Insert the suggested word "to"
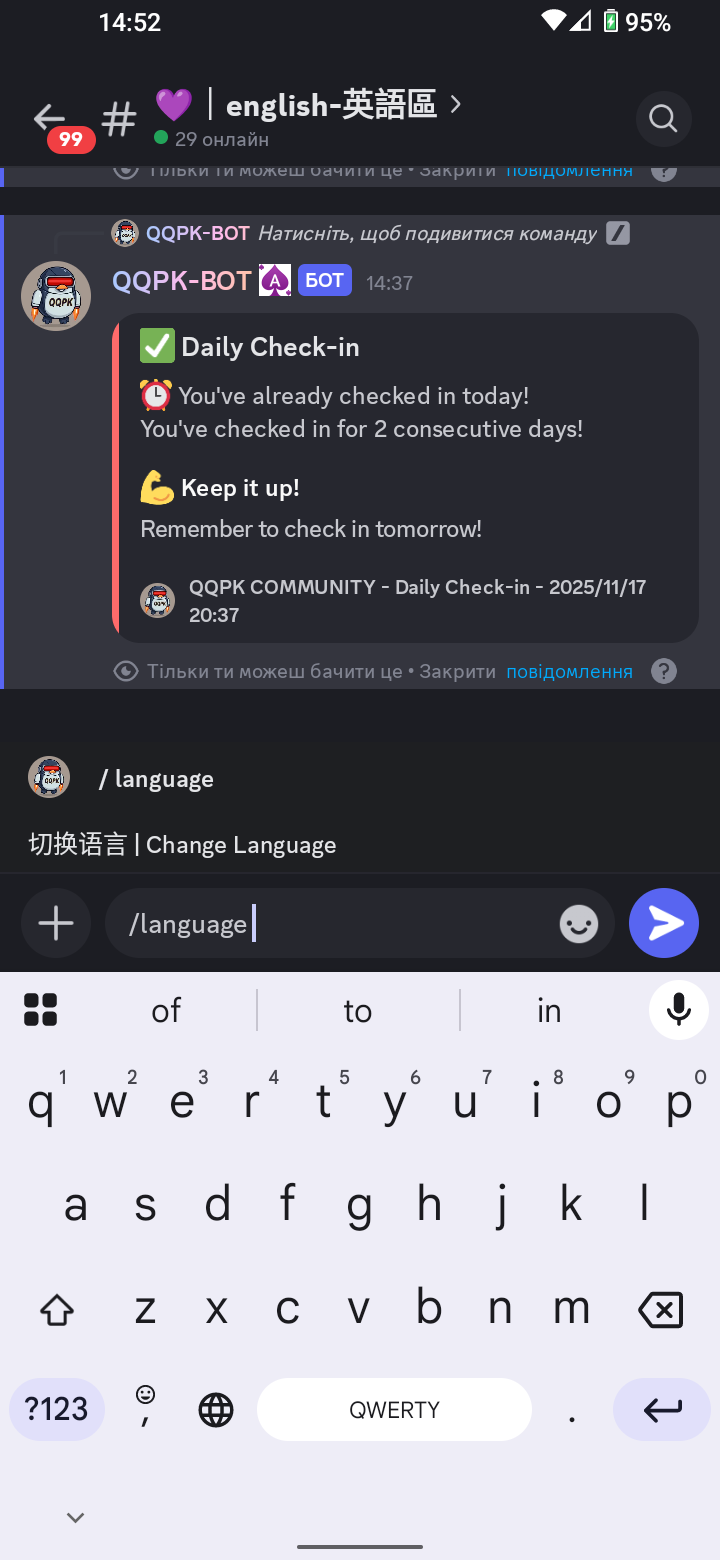Image resolution: width=720 pixels, height=1560 pixels. [358, 1011]
